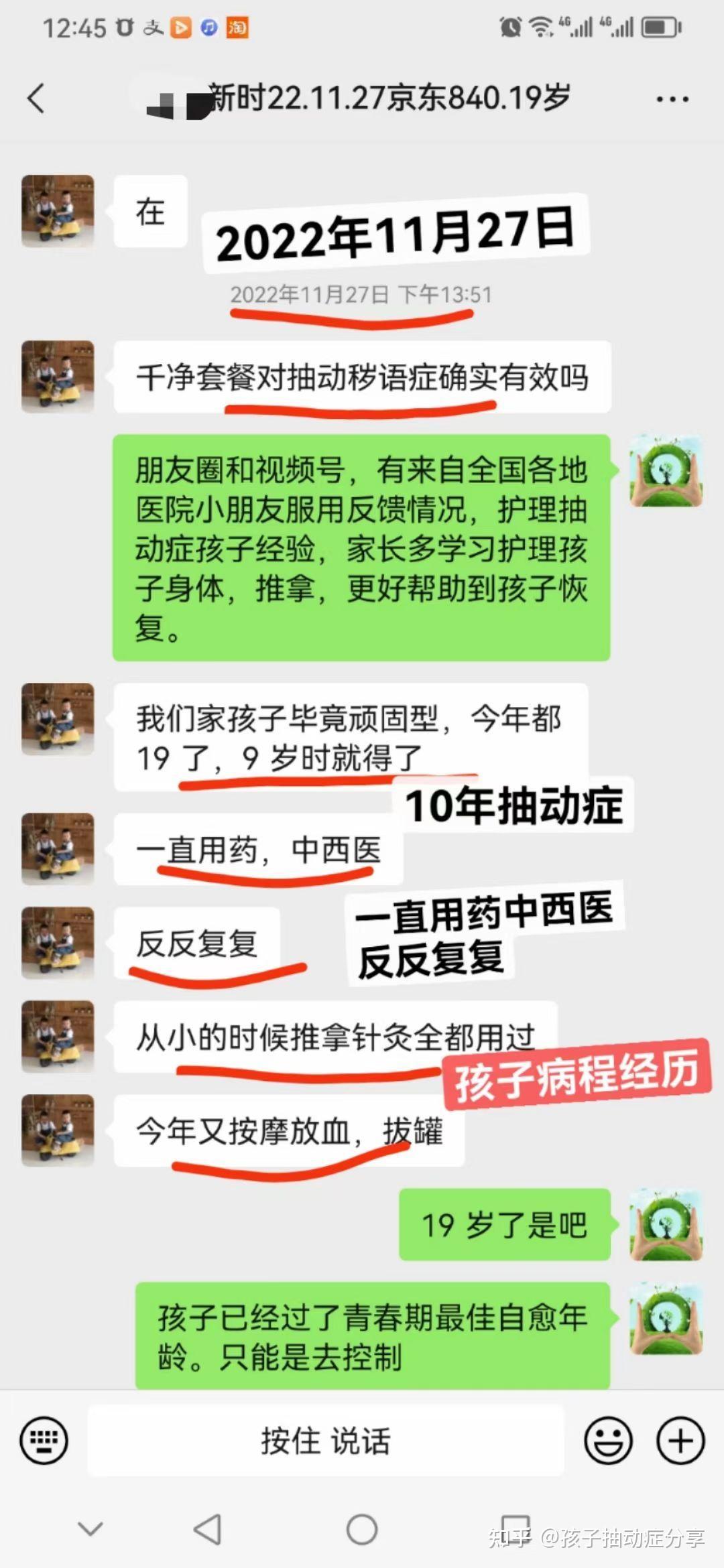Image resolution: width=724 pixels, height=1568 pixels.
Task: Open the emoji sticker panel
Action: (x=609, y=1440)
